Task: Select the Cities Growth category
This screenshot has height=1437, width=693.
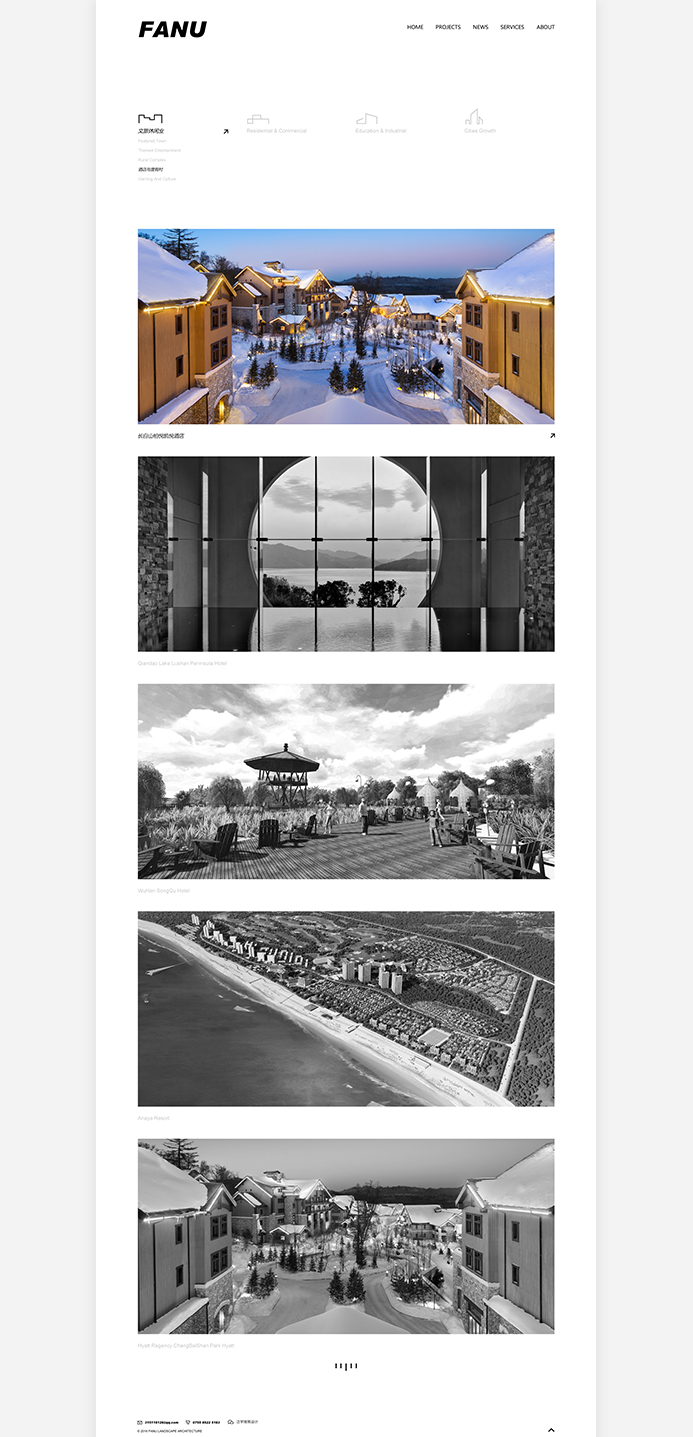Action: click(479, 130)
